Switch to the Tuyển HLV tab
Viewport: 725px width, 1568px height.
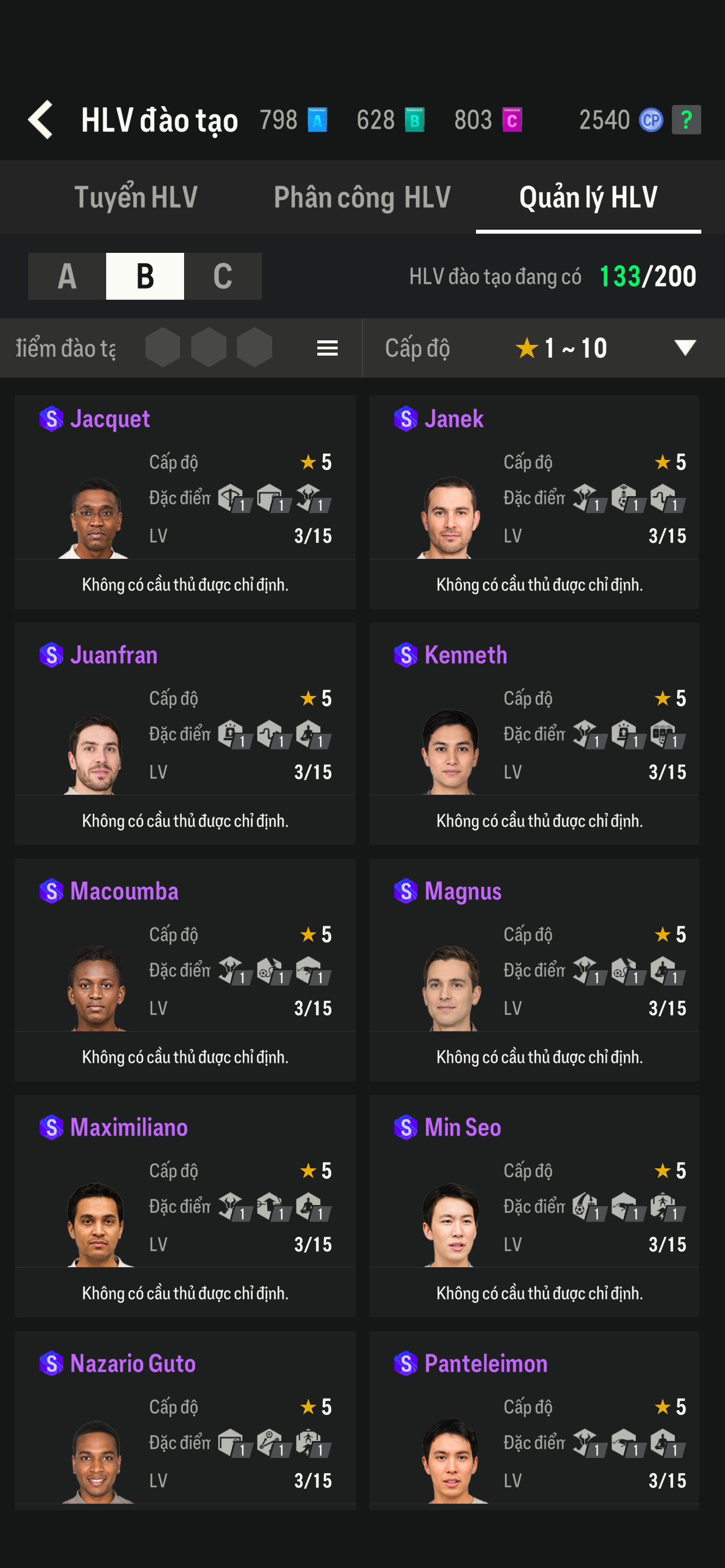coord(136,197)
